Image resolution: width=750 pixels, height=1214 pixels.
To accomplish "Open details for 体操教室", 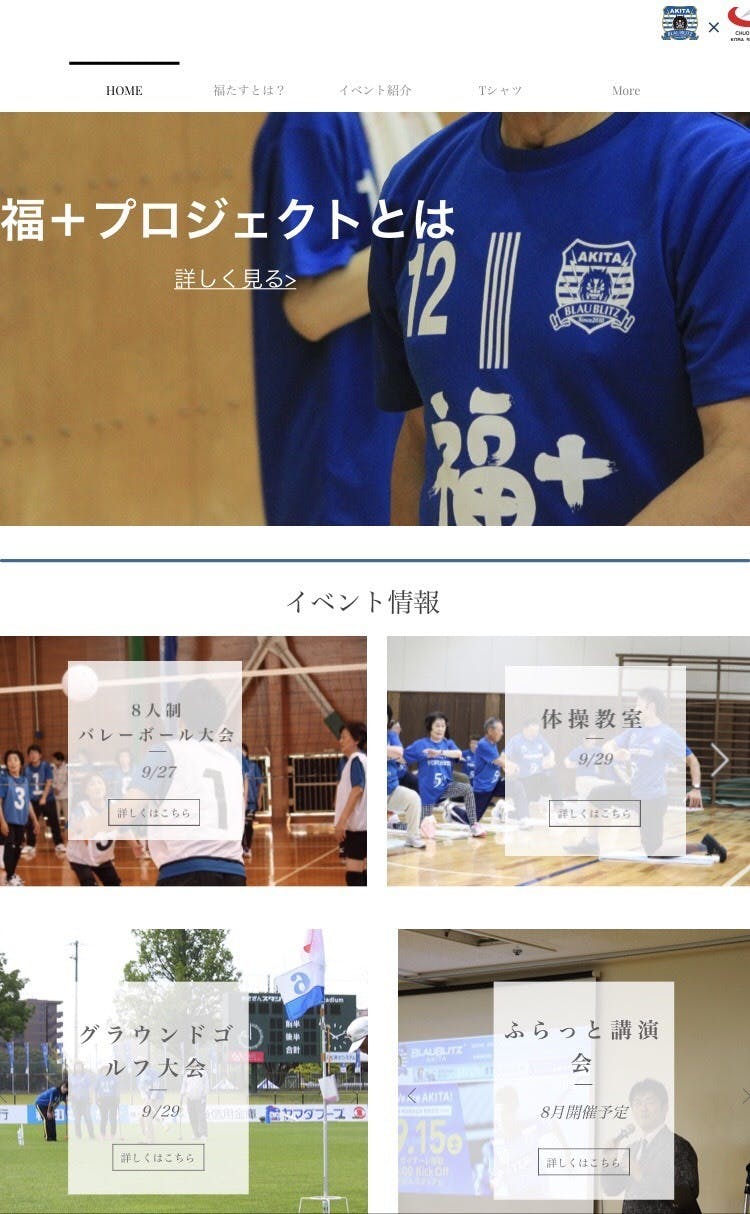I will click(x=595, y=813).
